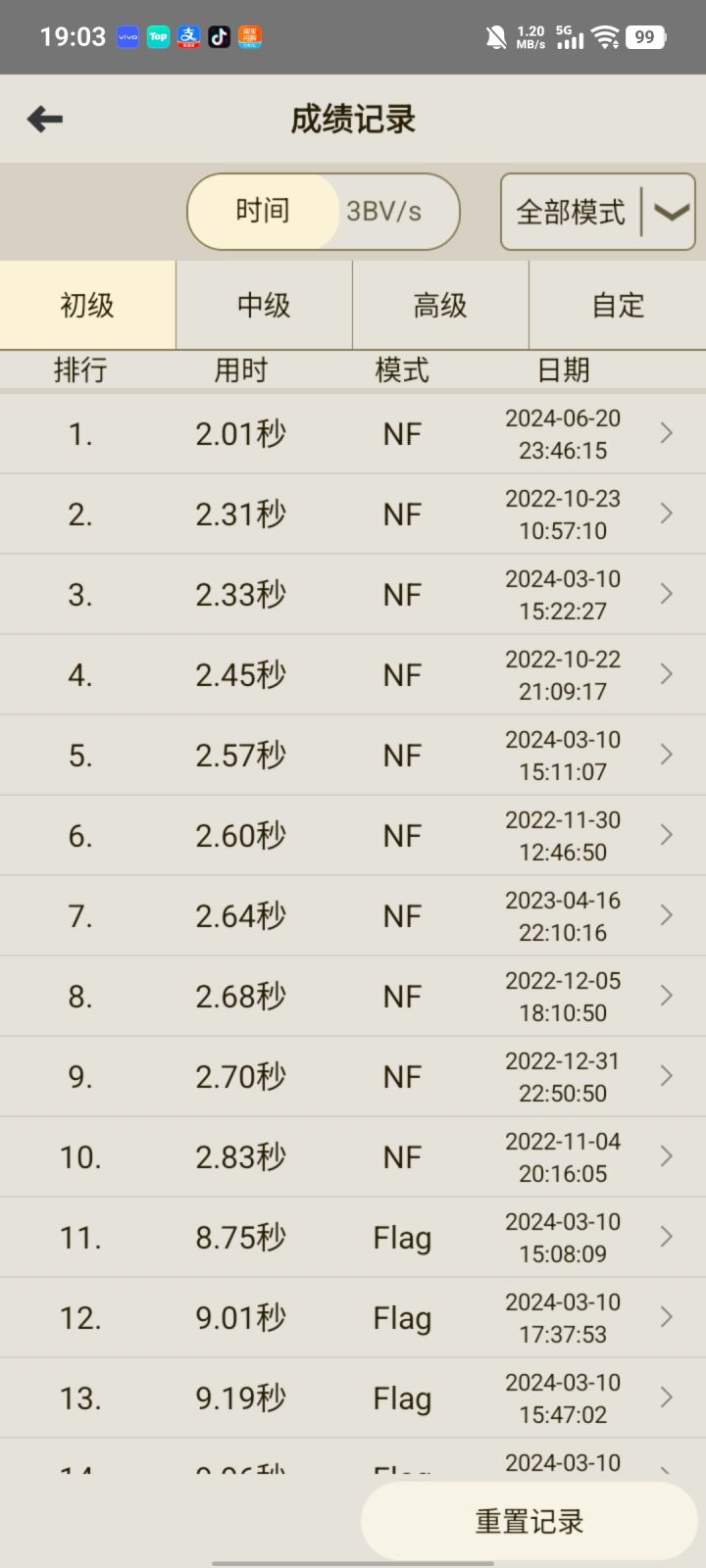Screen dimensions: 706x1568
Task: Open the rank 7 record 2.64秒
Action: (x=353, y=916)
